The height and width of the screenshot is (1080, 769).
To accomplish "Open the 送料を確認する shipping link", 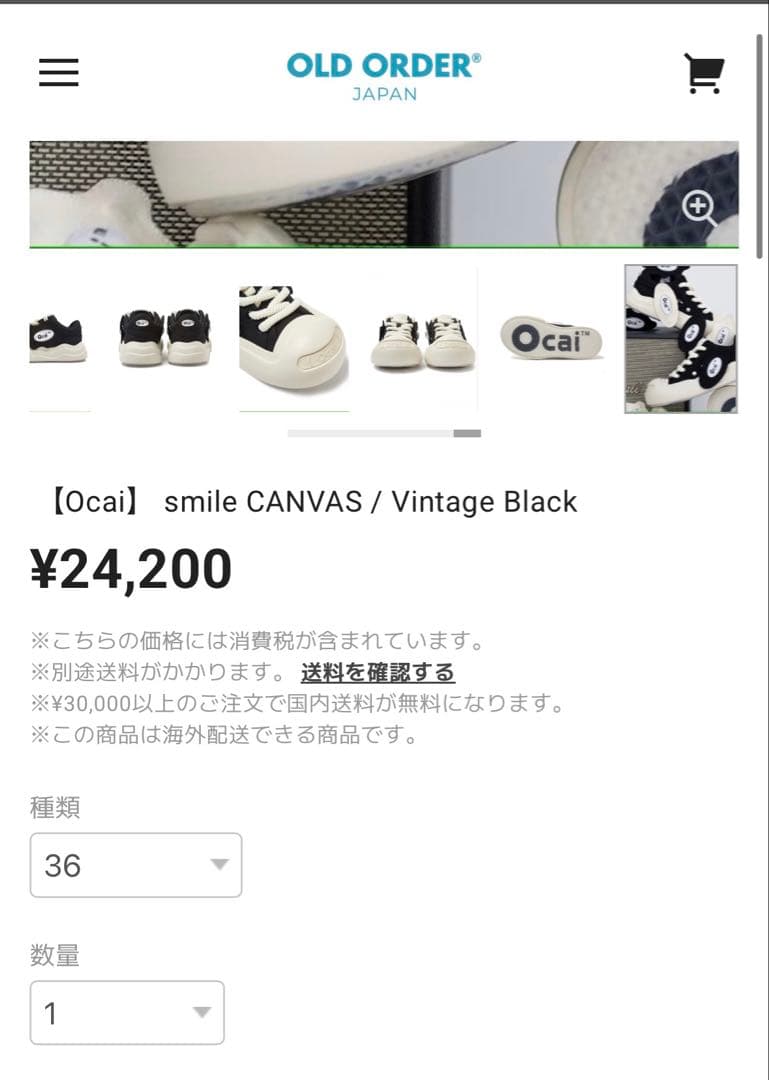I will click(x=378, y=670).
